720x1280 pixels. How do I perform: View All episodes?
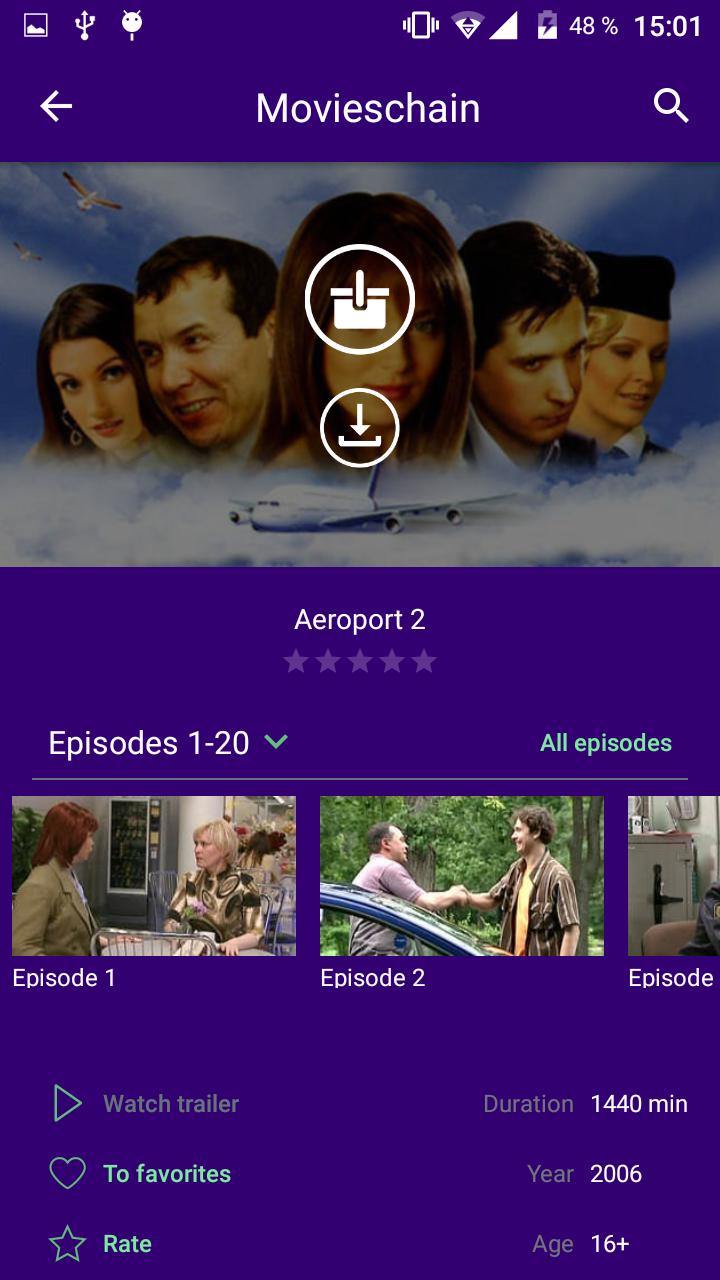[x=605, y=743]
